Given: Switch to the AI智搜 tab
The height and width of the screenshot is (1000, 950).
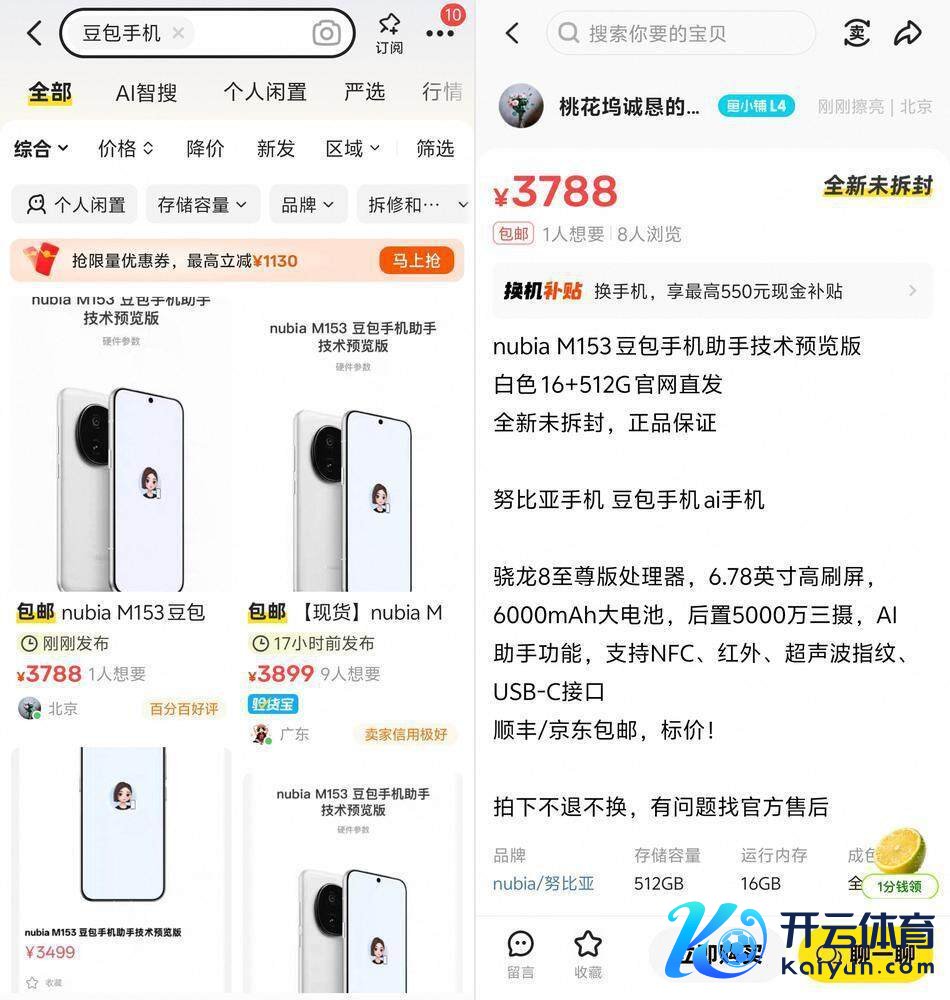Looking at the screenshot, I should [x=146, y=93].
